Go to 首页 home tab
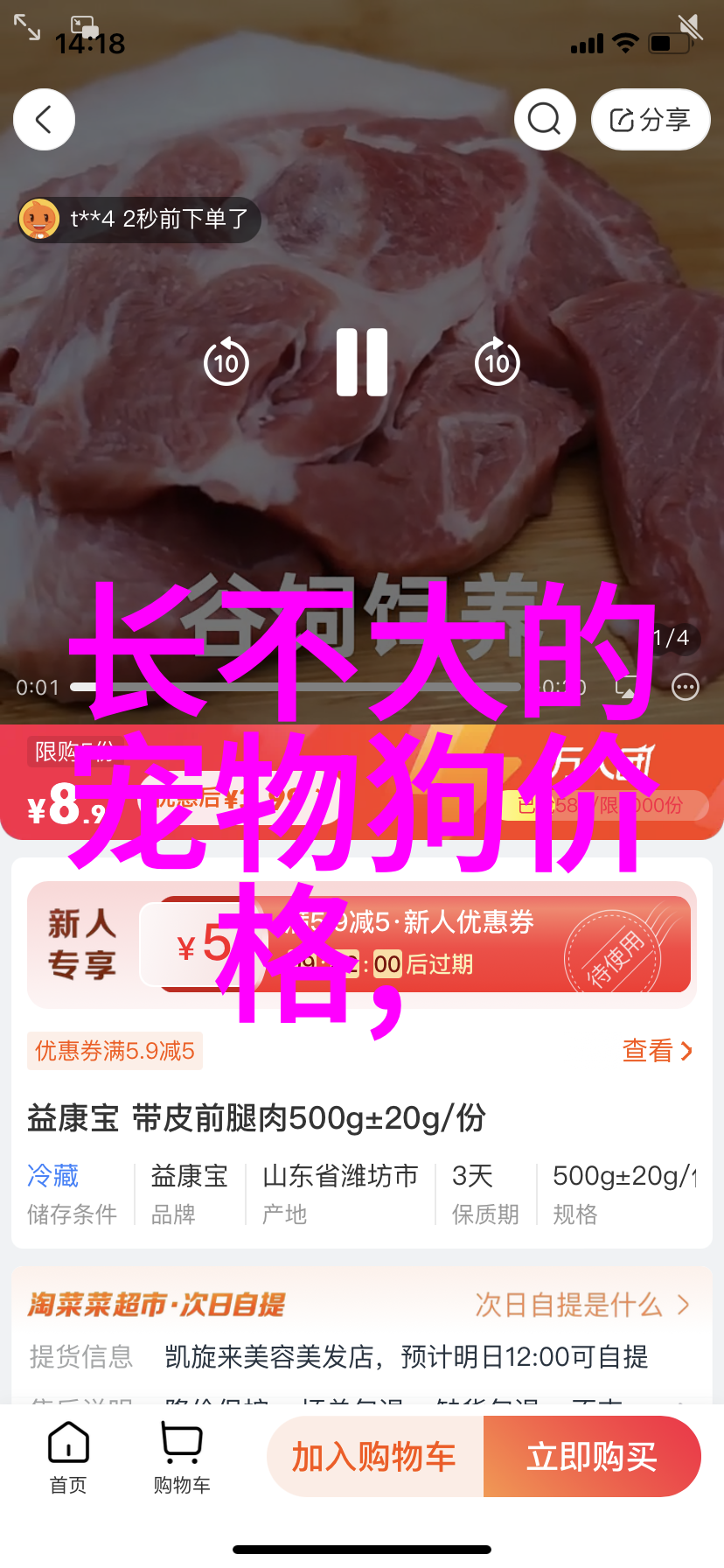Screen dimensions: 724x1568 [x=68, y=1458]
